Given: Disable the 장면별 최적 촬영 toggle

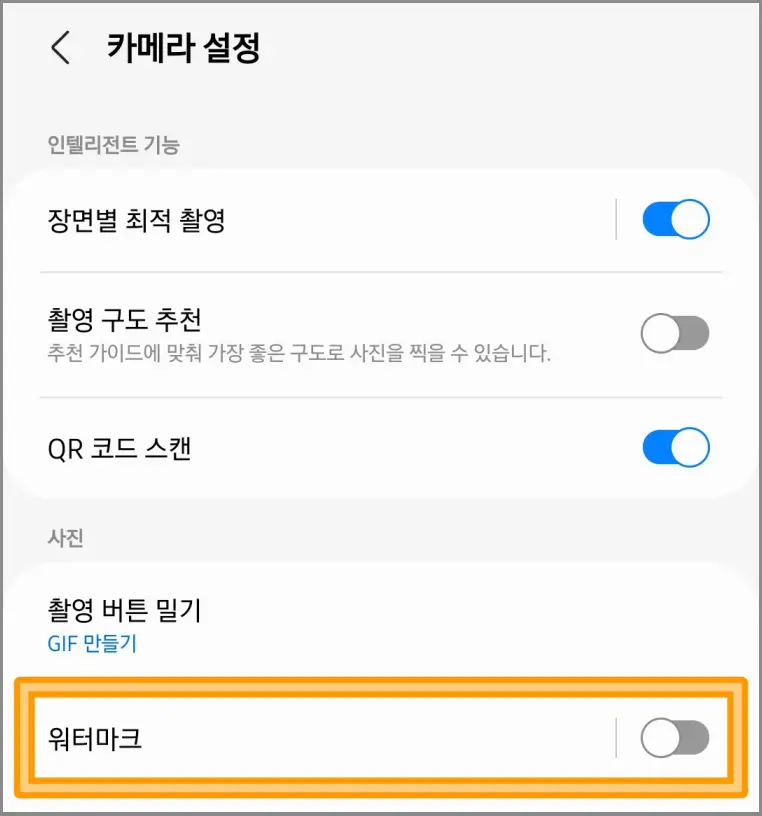Looking at the screenshot, I should (675, 218).
